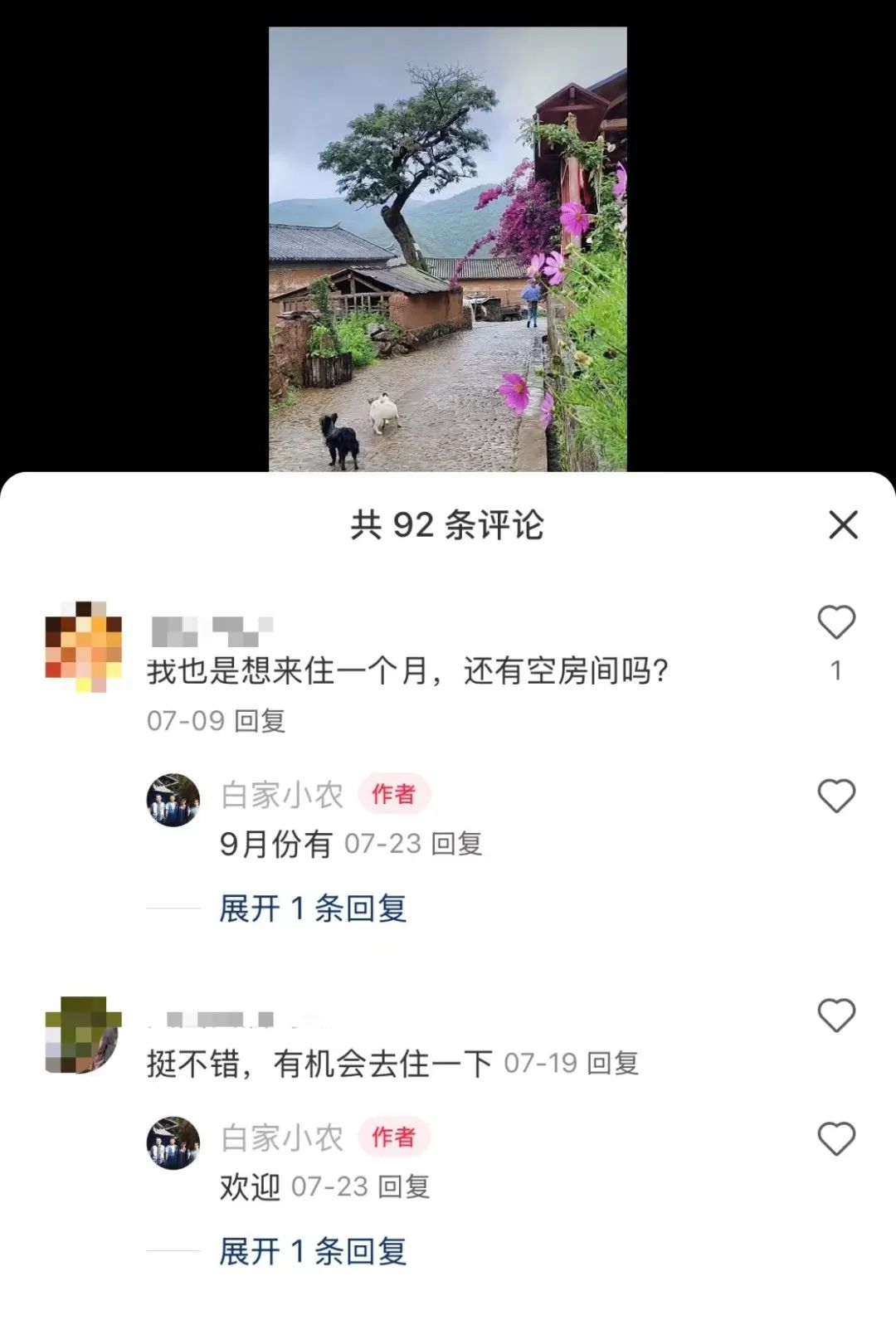Expand 1 reply under the "欢迎" reply
This screenshot has height=1325, width=896.
pyautogui.click(x=313, y=1251)
